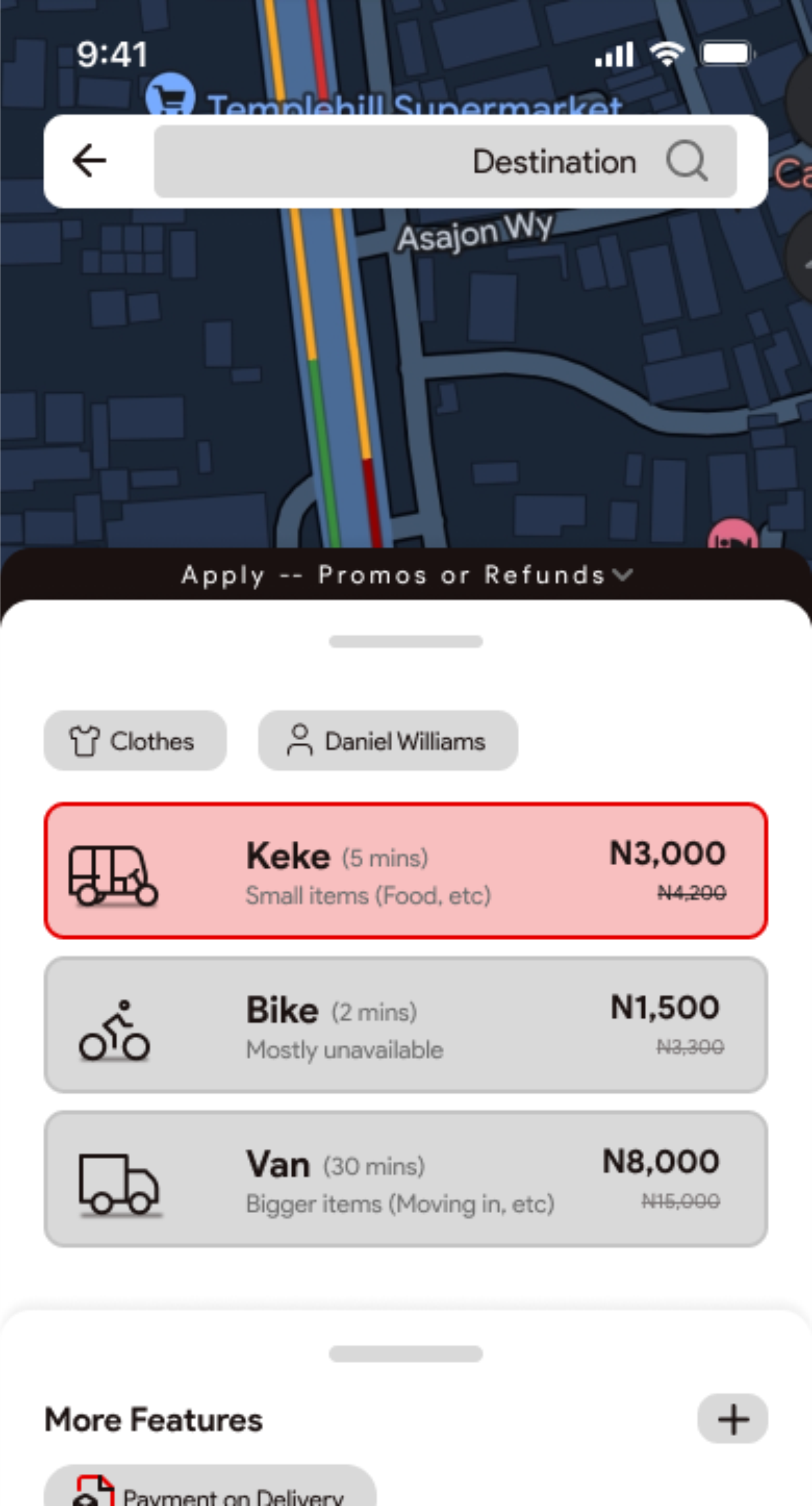
Task: Select the Clothes category chip
Action: 134,740
